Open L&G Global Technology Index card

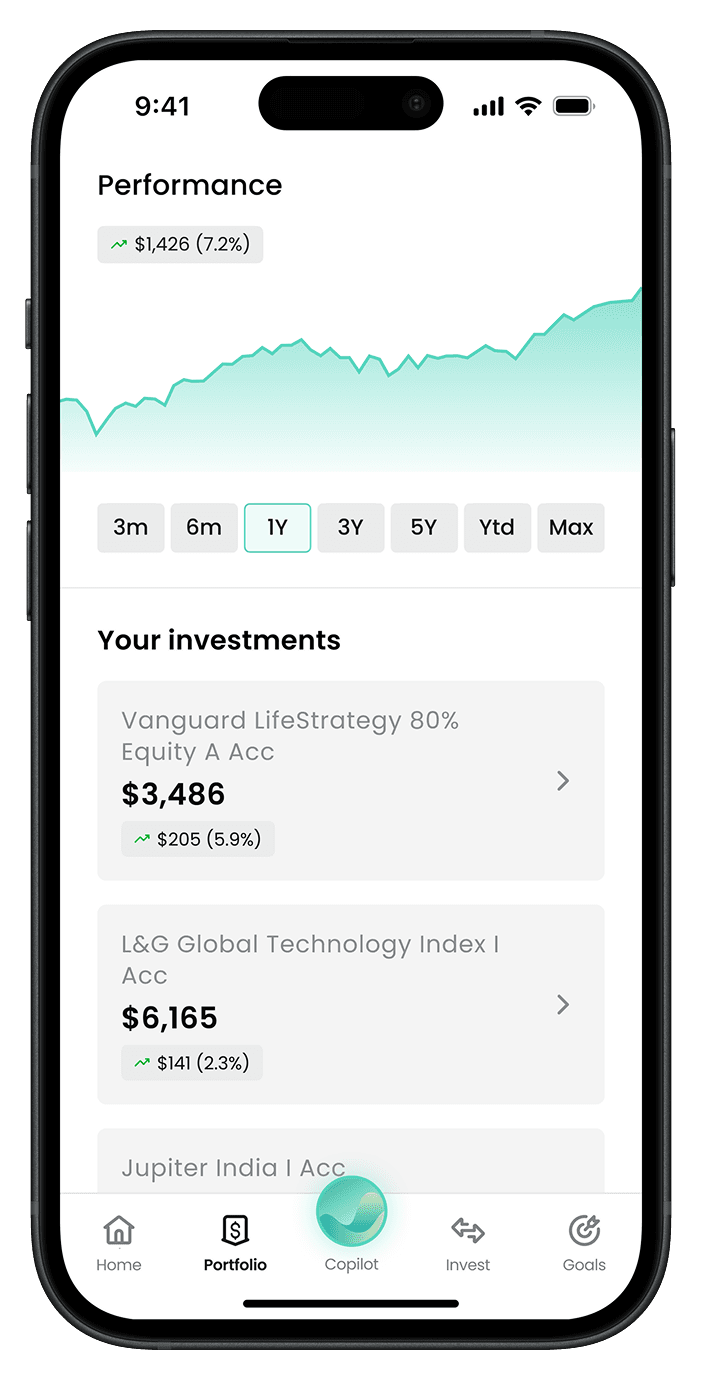[350, 1004]
